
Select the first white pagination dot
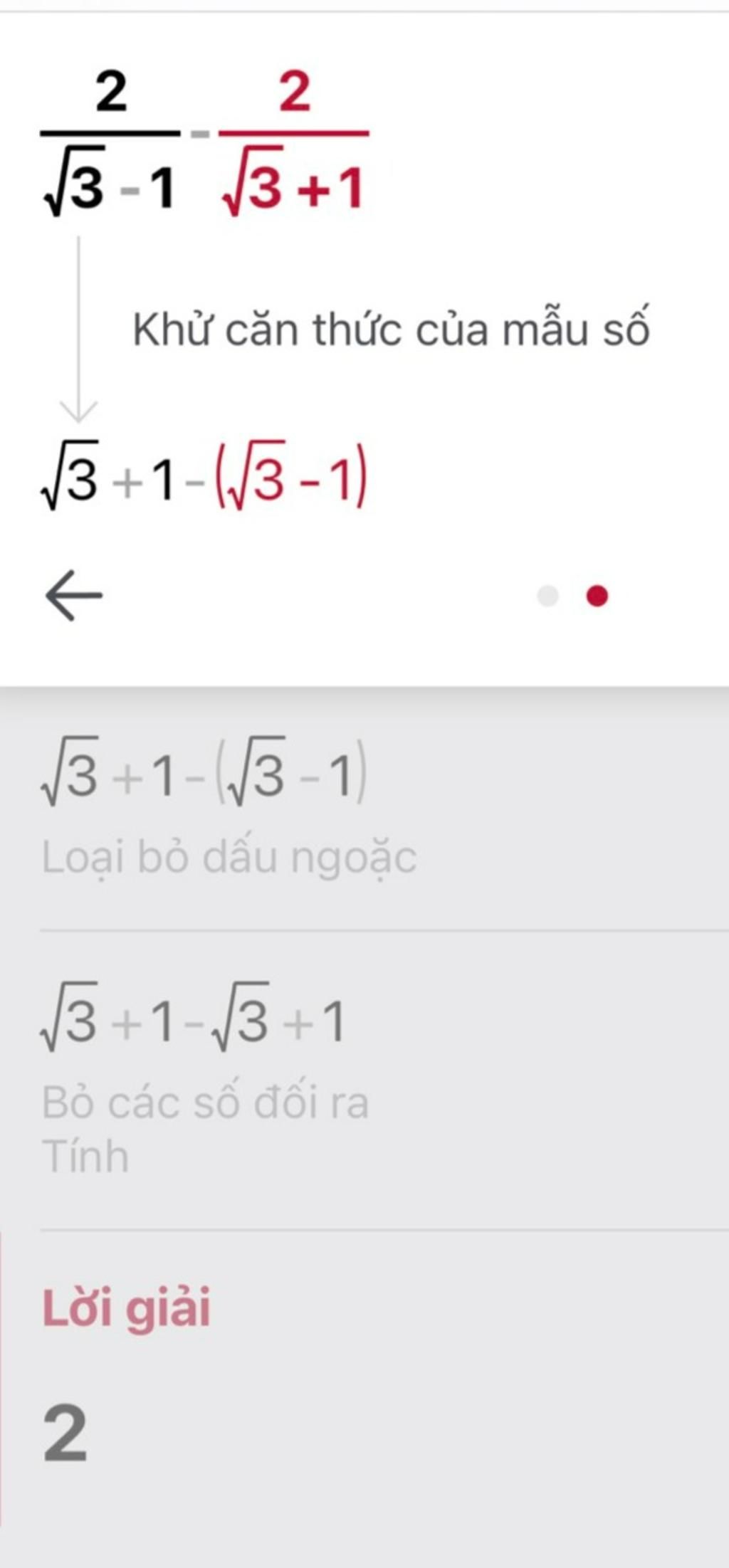[x=548, y=596]
